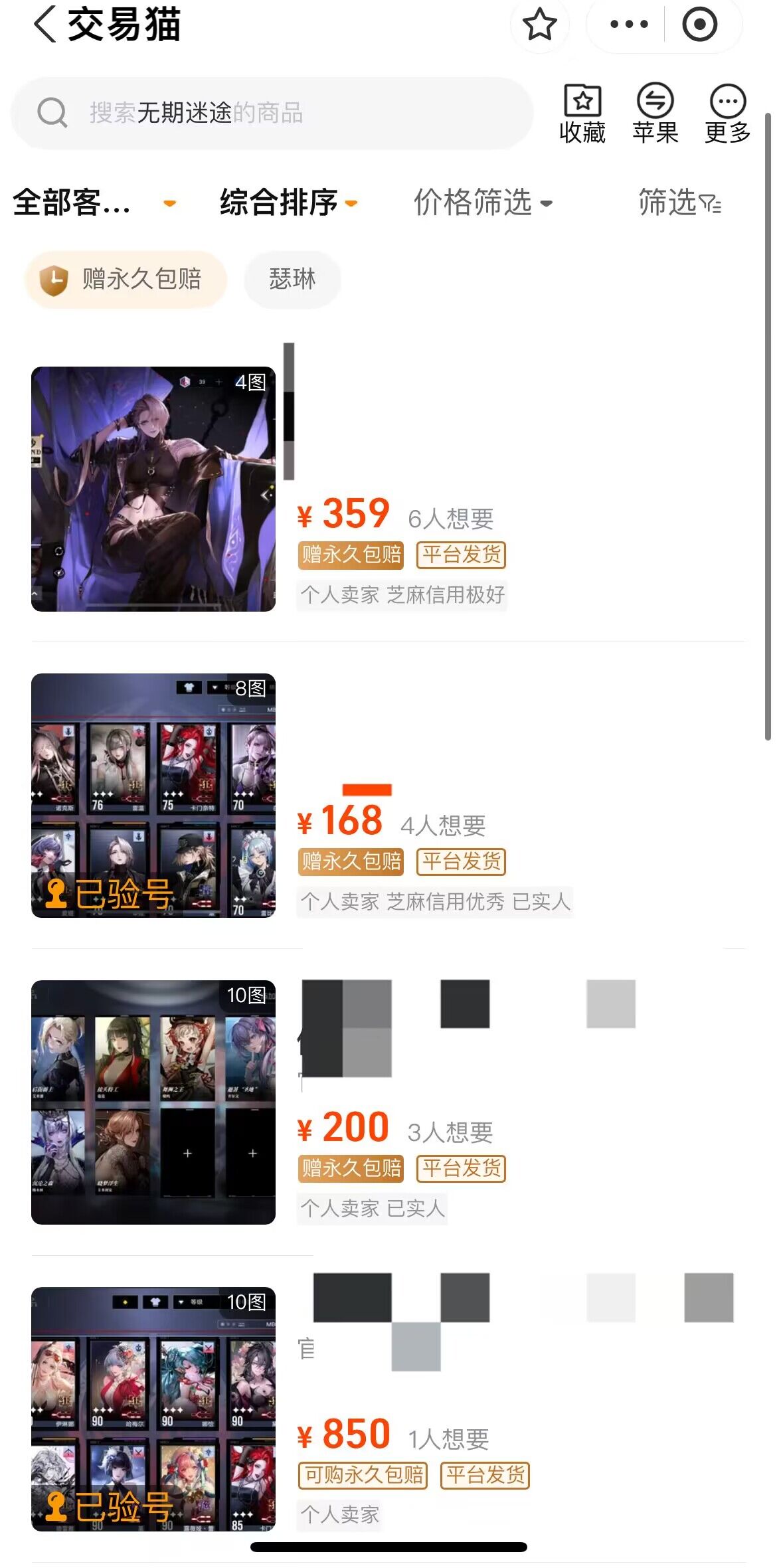Viewport: 777px width, 1568px height.
Task: Close the mini program via circle icon
Action: (699, 25)
